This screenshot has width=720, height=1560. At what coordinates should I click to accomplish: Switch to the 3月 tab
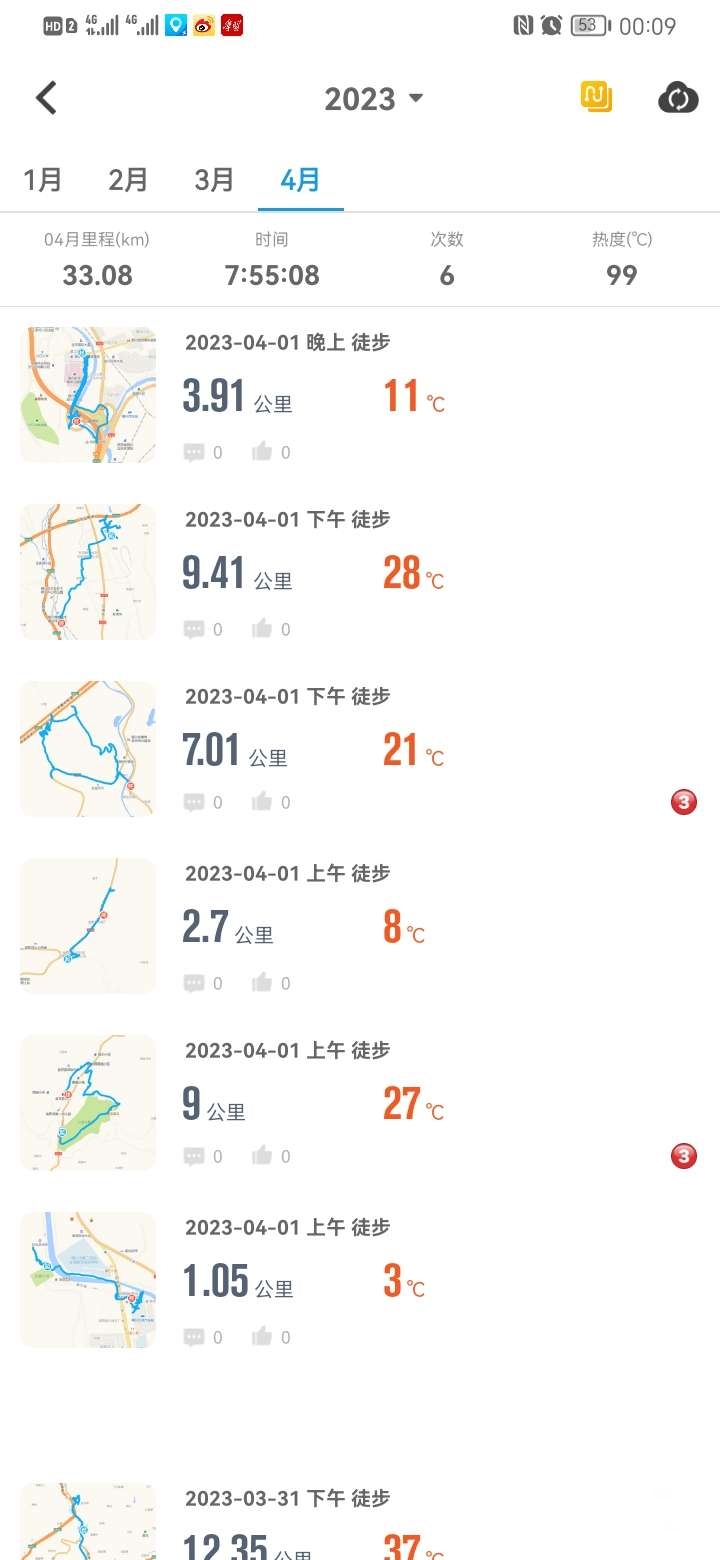tap(214, 180)
